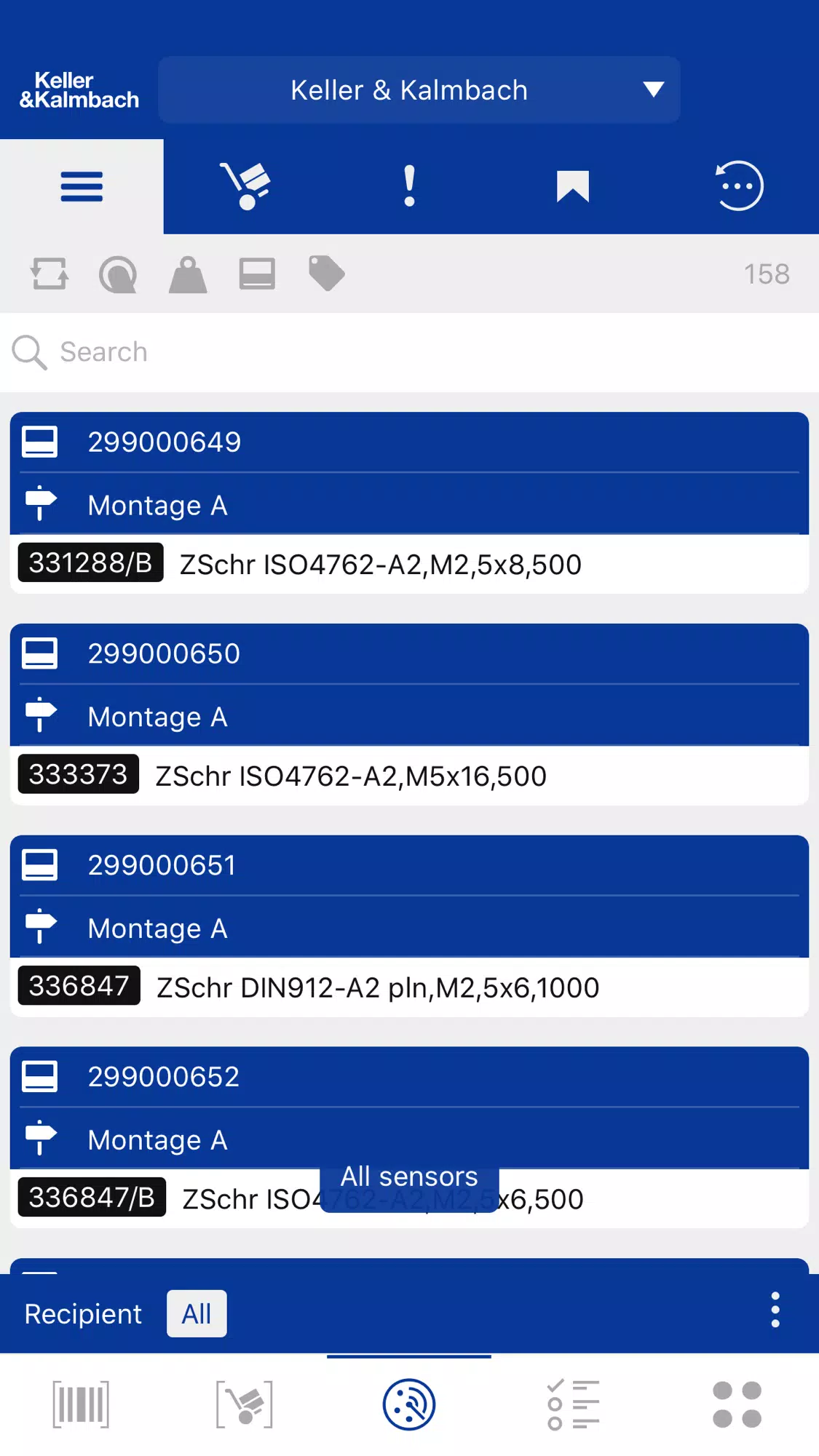Switch to the bookmark tab

click(x=573, y=186)
